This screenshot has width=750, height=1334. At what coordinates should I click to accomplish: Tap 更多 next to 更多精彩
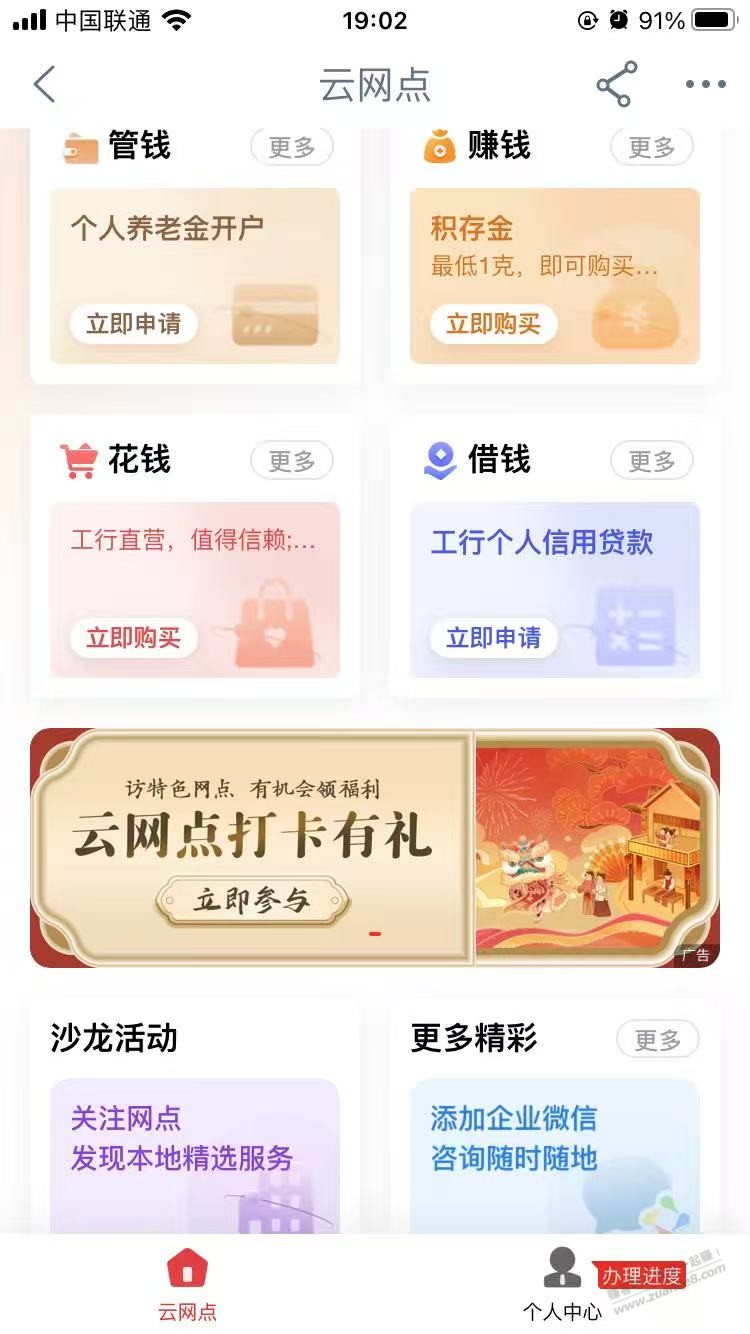coord(657,1040)
